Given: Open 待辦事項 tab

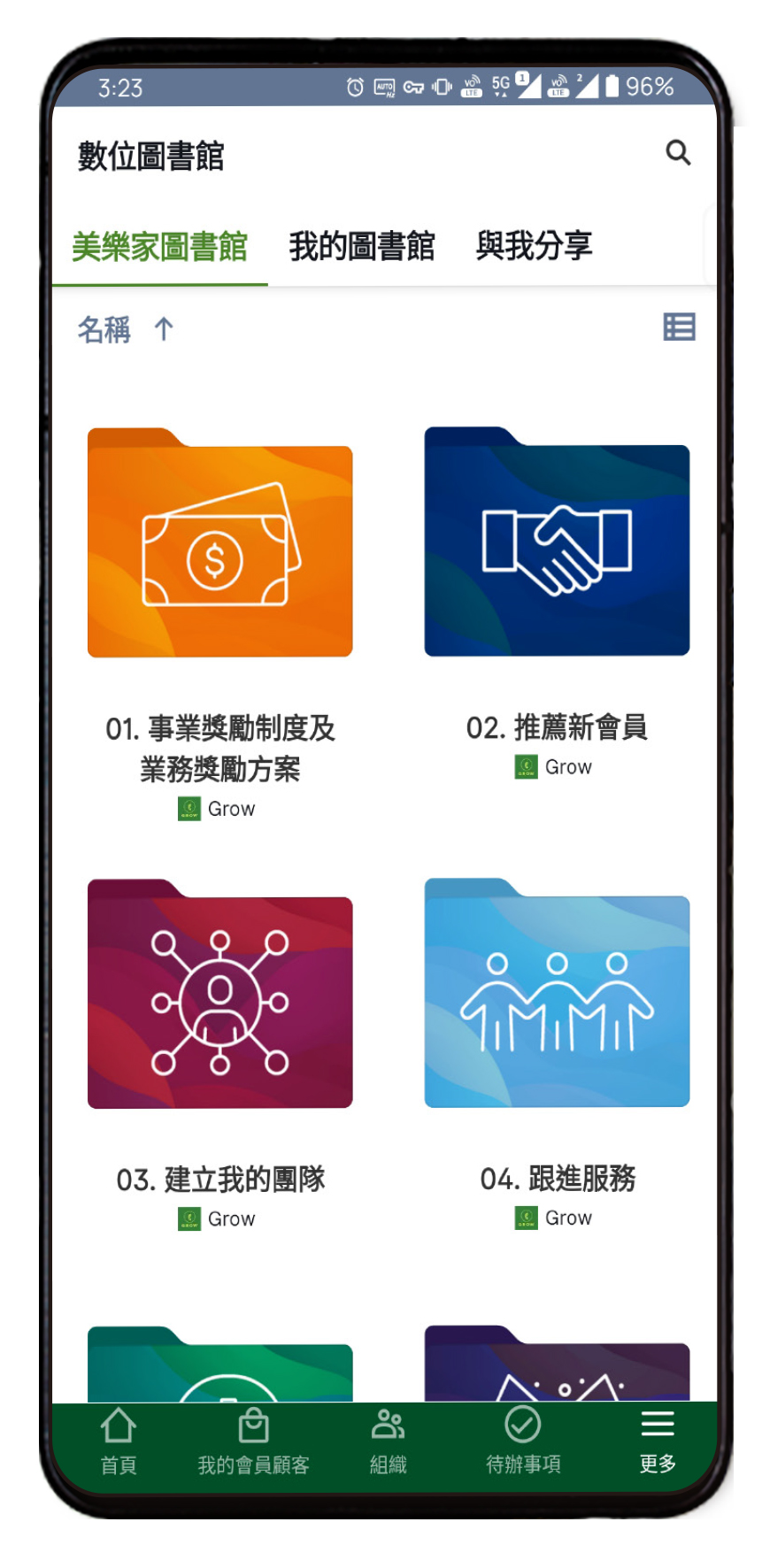Looking at the screenshot, I should click(523, 1441).
